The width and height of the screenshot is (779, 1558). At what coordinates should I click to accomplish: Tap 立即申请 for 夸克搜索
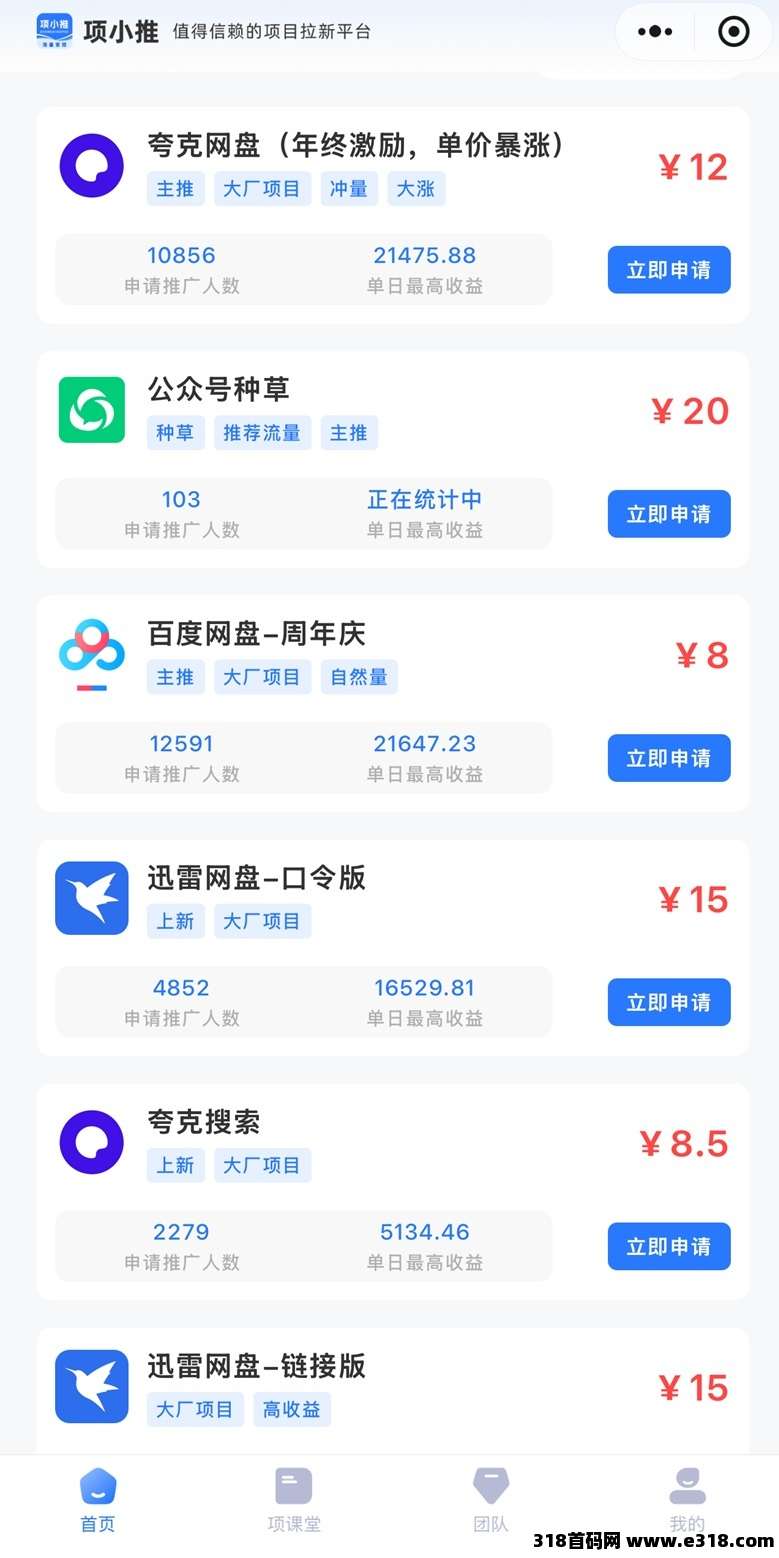(668, 1246)
